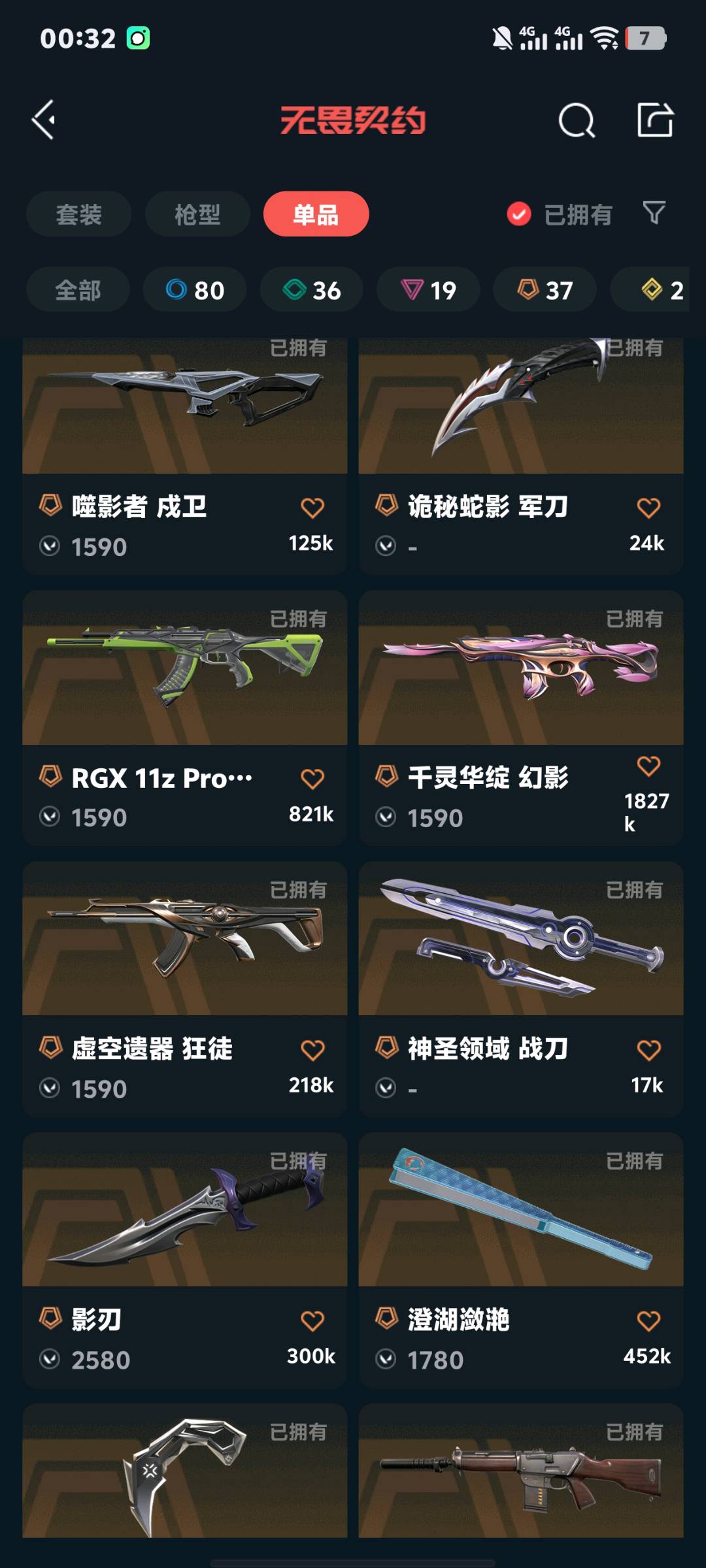Share this collection page
Image resolution: width=706 pixels, height=1568 pixels.
click(655, 120)
